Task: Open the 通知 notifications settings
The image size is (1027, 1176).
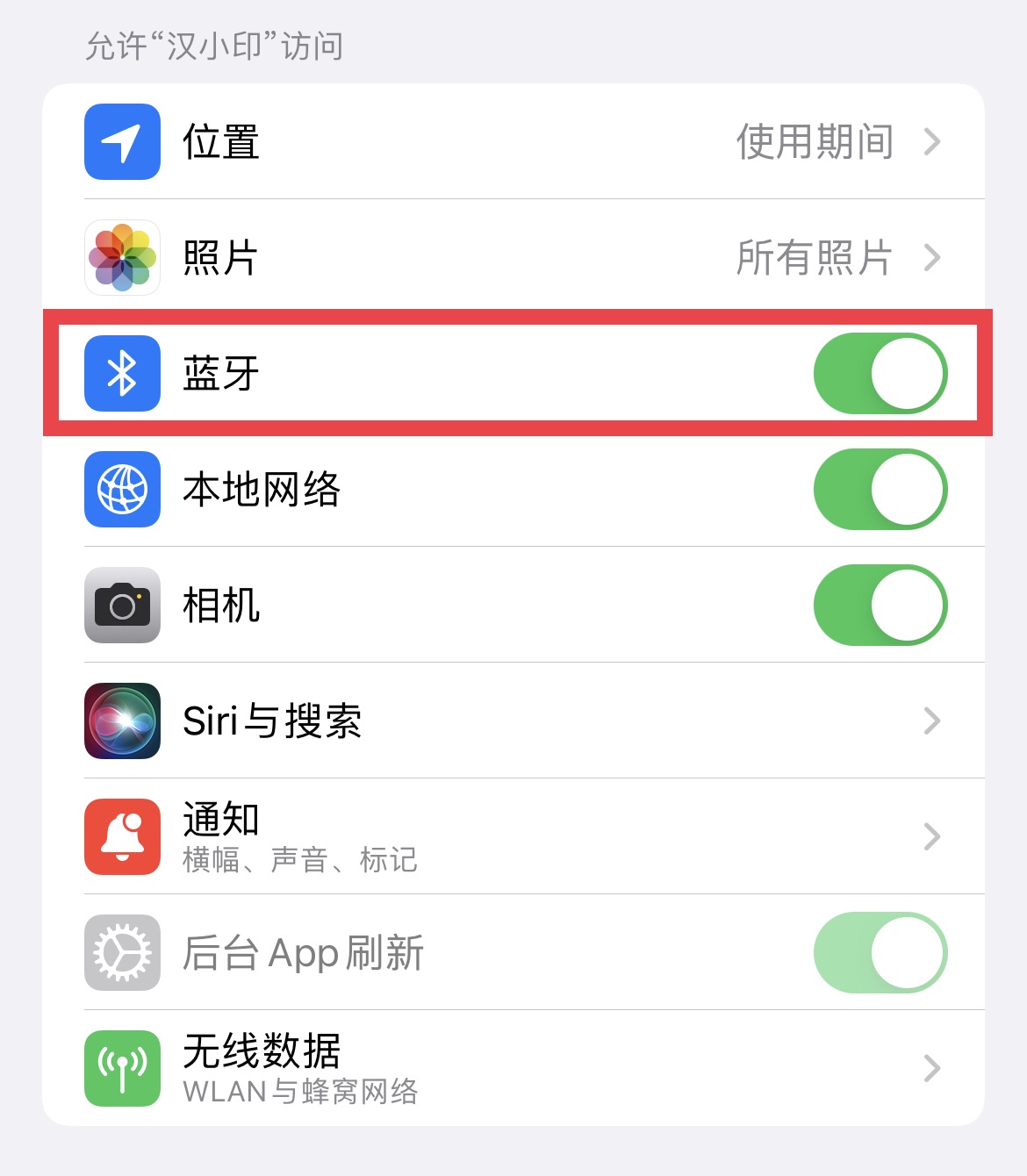Action: 513,837
